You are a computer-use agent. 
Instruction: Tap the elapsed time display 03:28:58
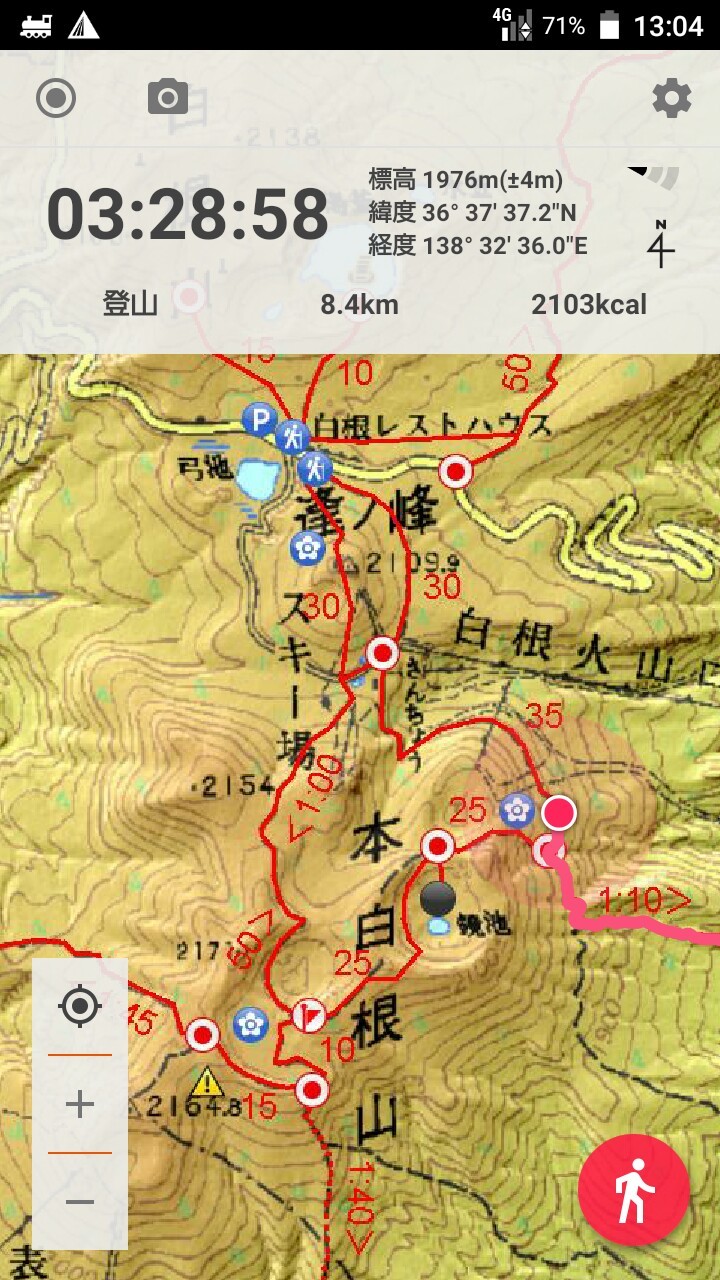(x=189, y=213)
